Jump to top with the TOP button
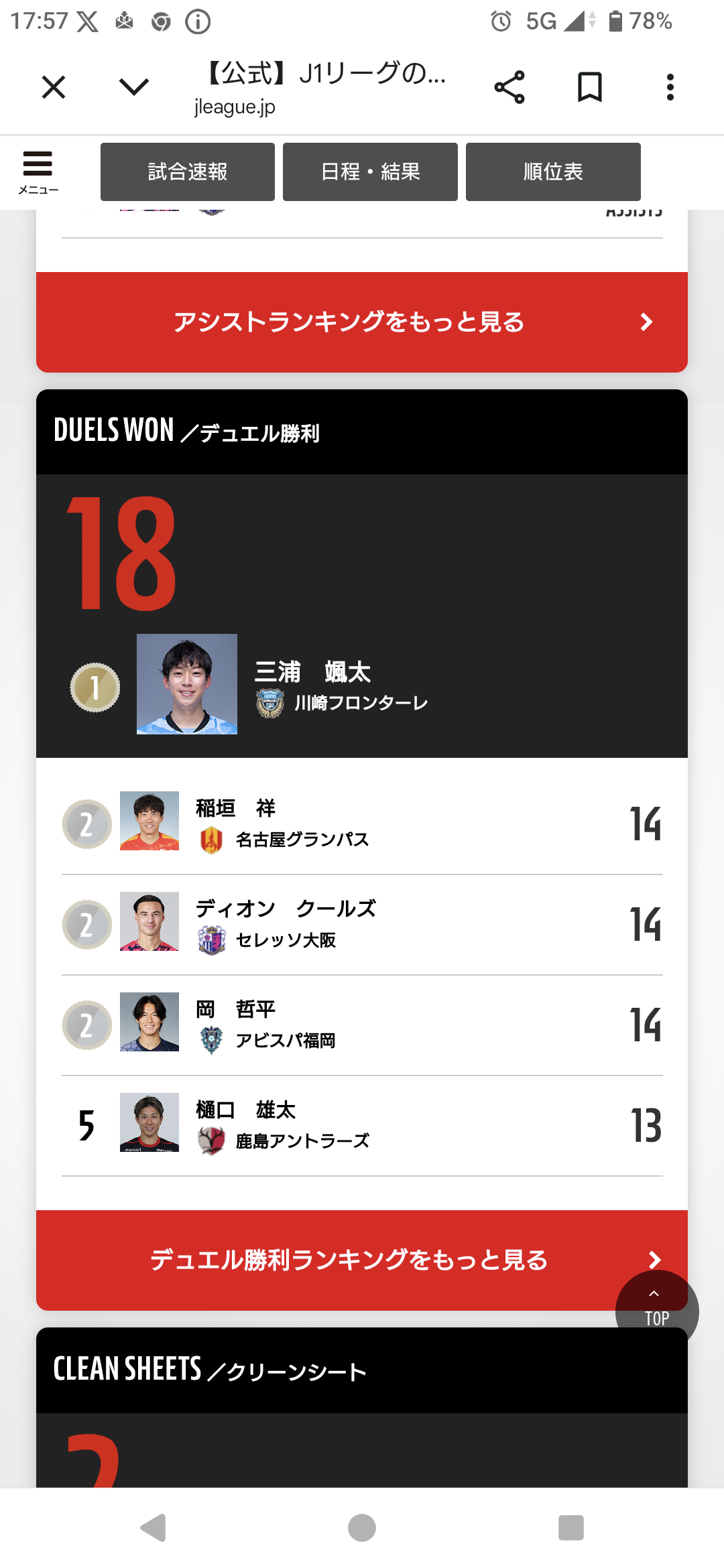 click(657, 1310)
